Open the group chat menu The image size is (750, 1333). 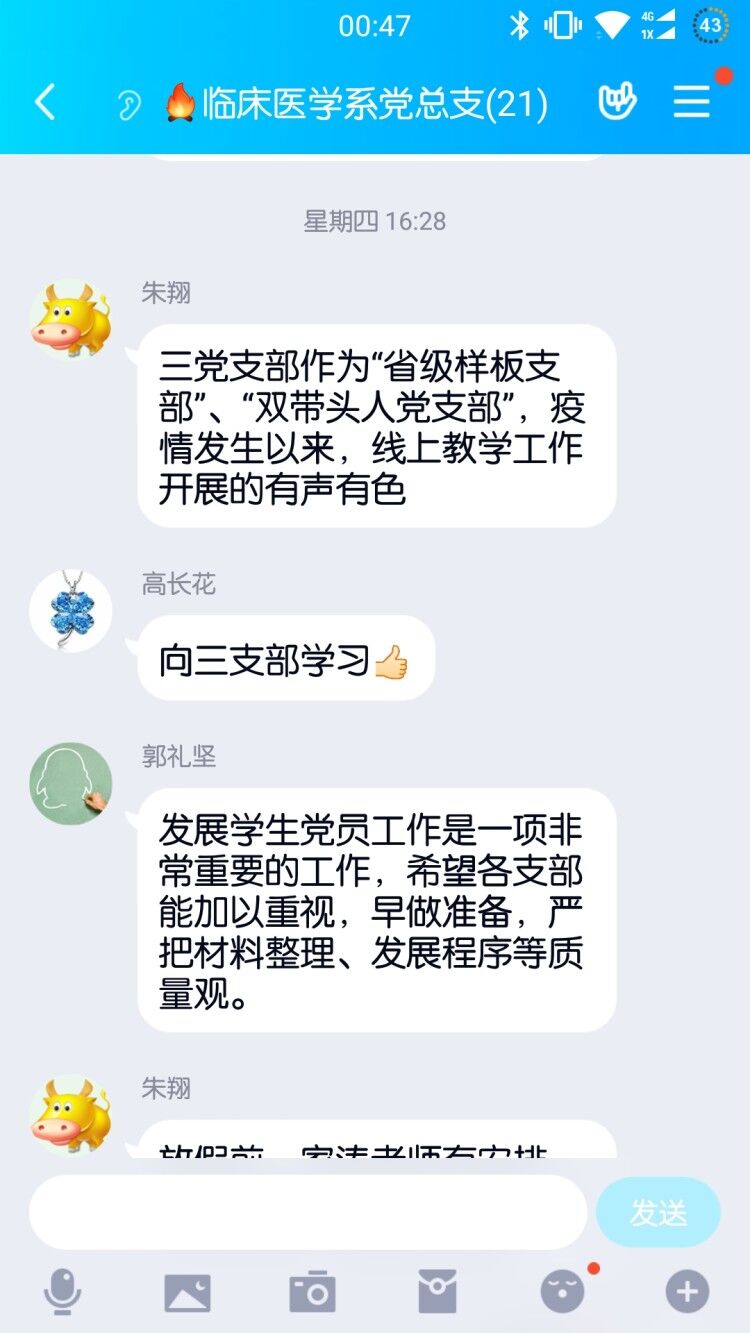point(691,102)
